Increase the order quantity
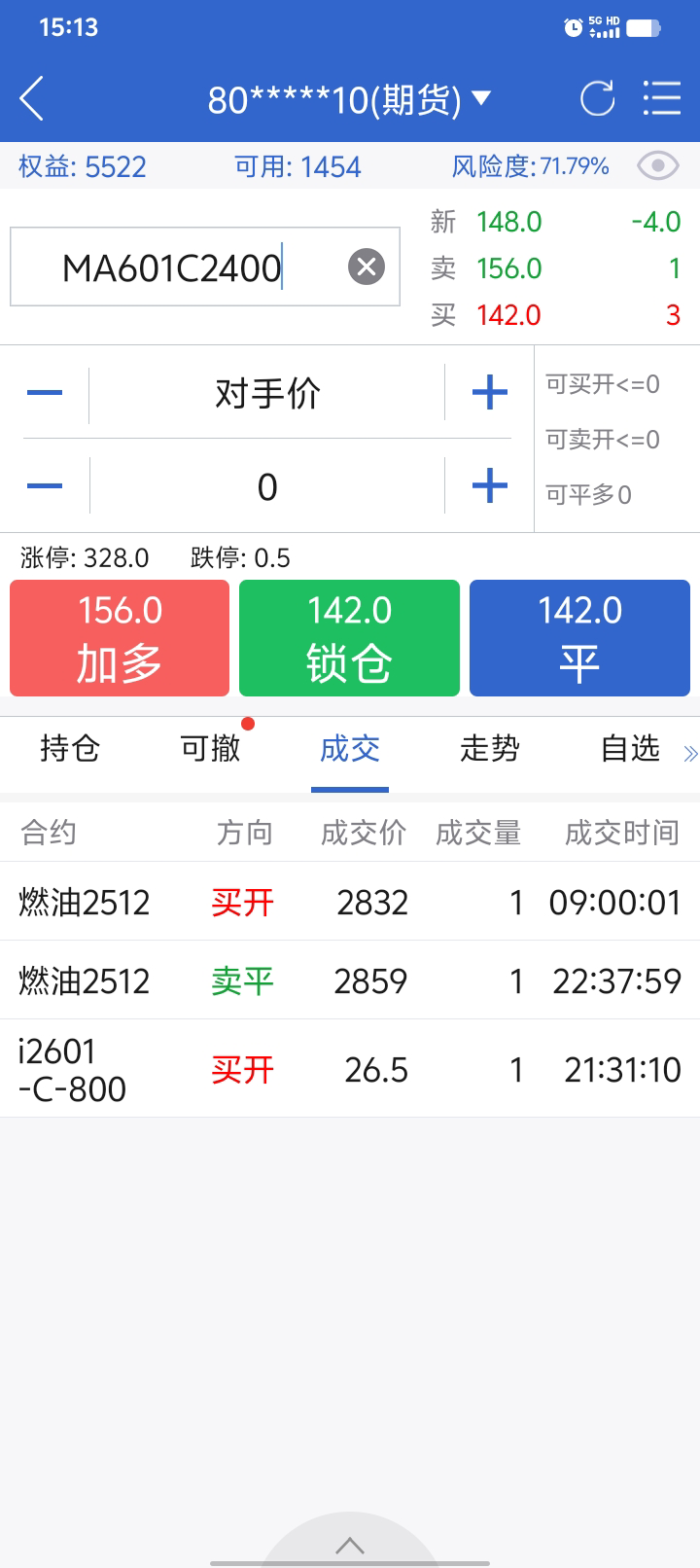The width and height of the screenshot is (700, 1568). coord(489,485)
